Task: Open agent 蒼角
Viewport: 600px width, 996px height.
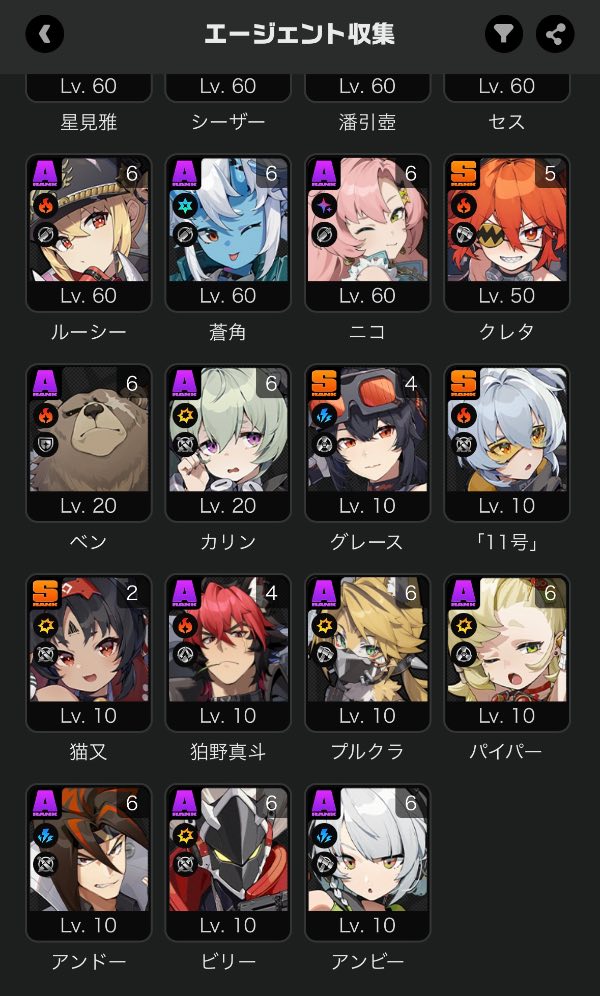Action: click(228, 232)
